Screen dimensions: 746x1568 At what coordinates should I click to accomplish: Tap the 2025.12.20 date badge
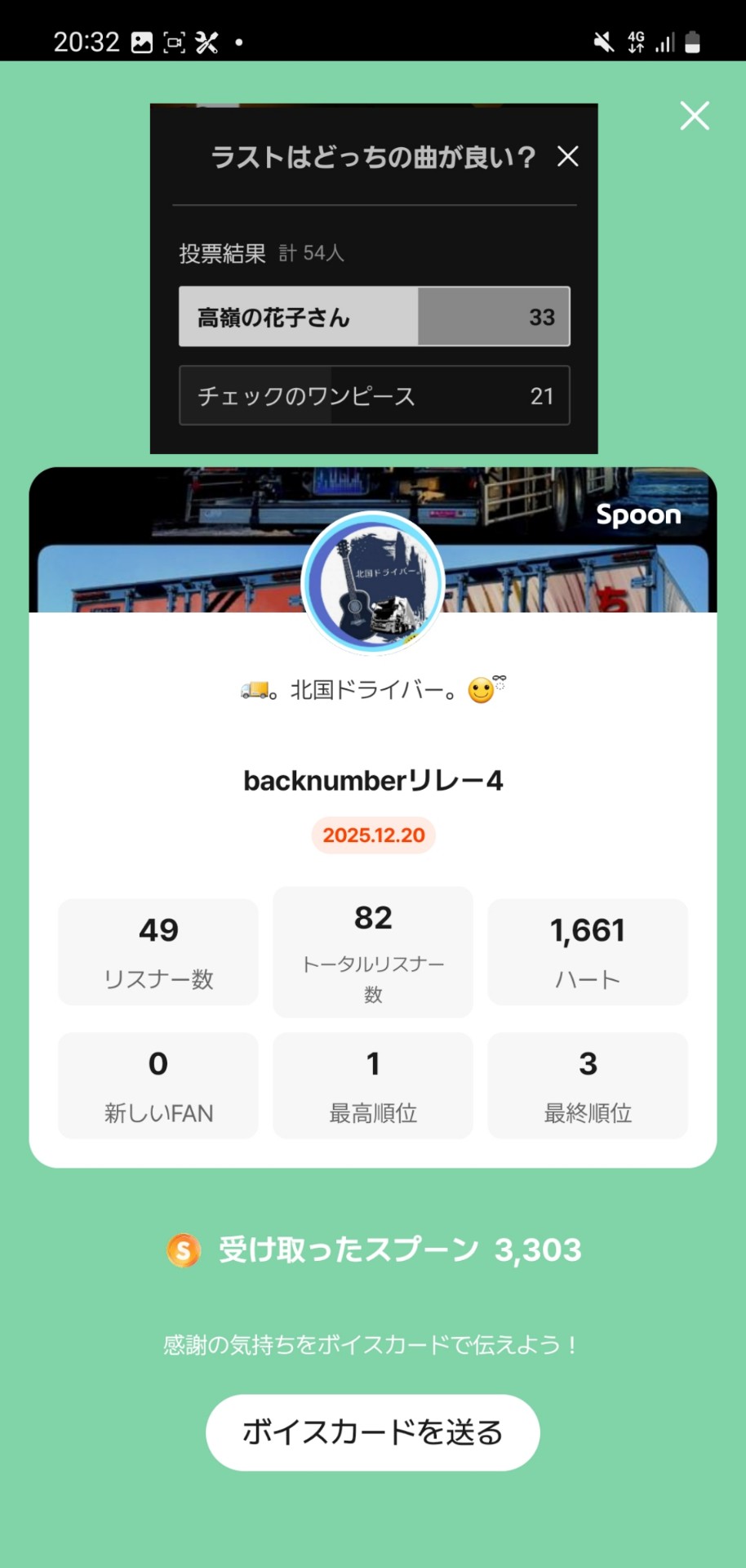[373, 835]
